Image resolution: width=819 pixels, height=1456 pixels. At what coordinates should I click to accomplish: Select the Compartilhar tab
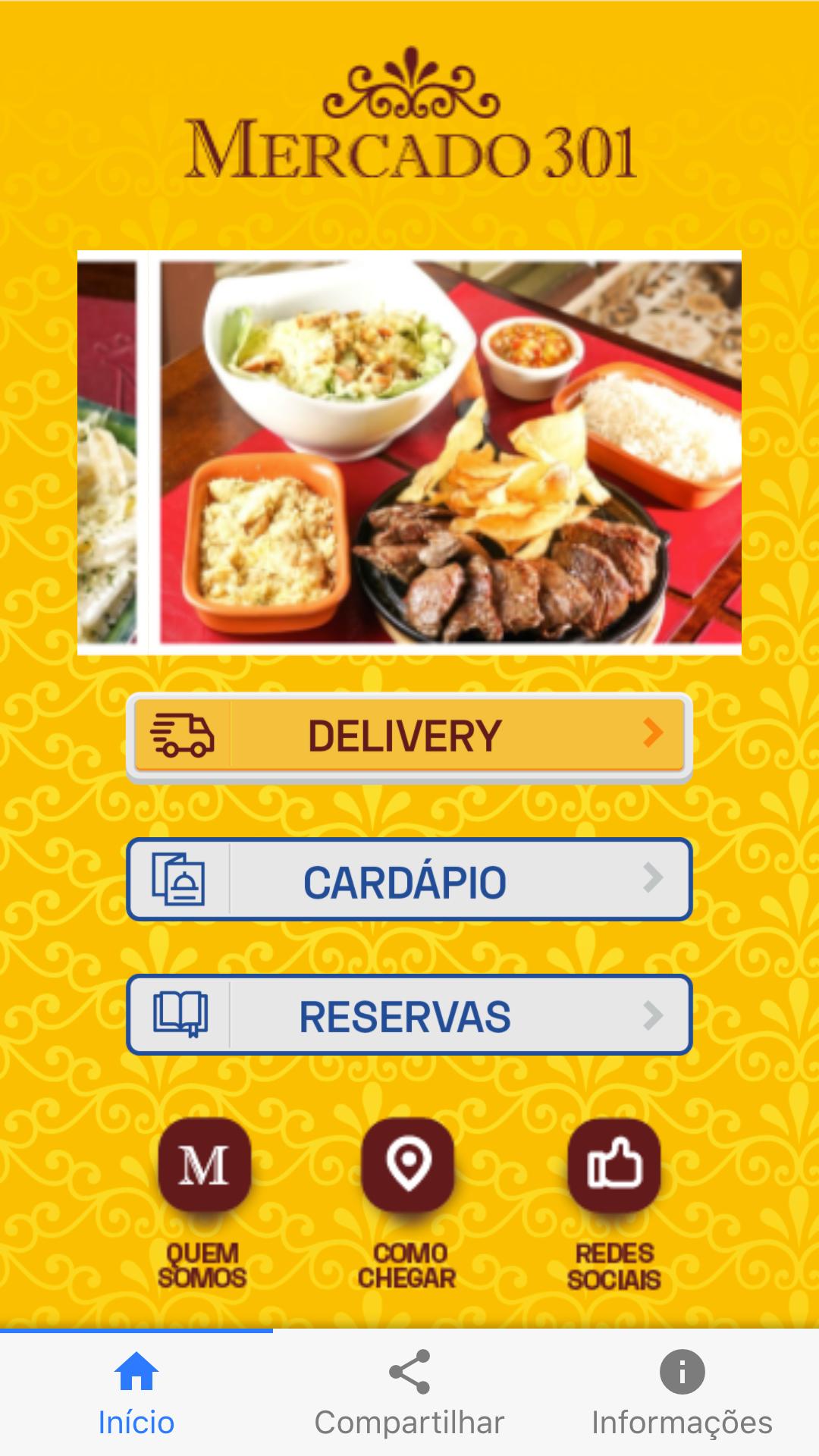pyautogui.click(x=409, y=1394)
